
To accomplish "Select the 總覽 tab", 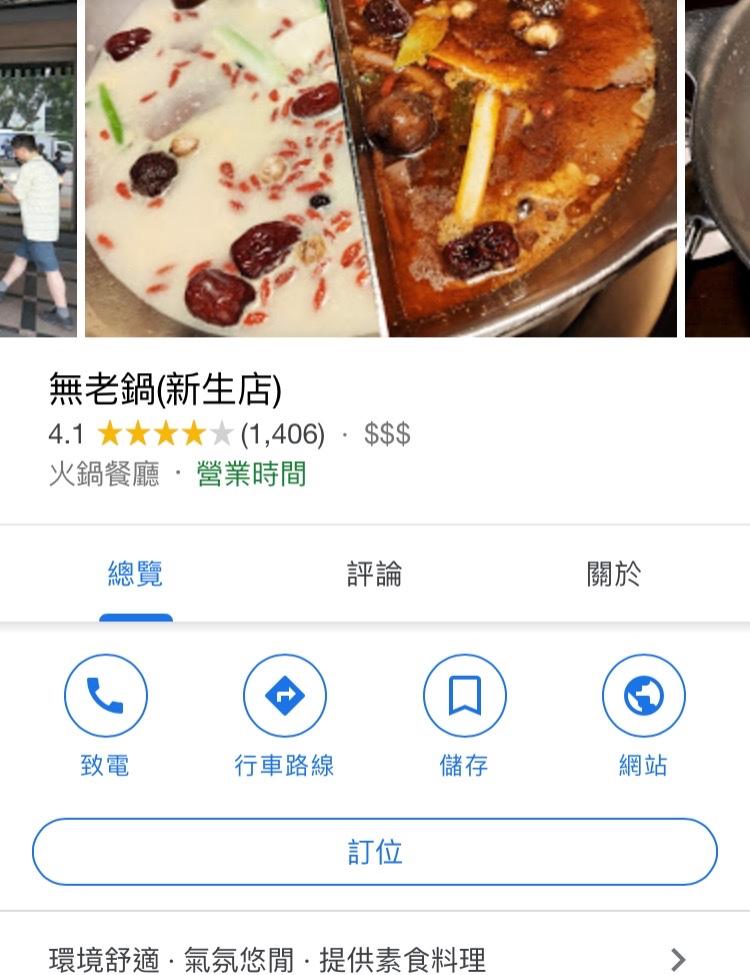I will click(x=135, y=574).
